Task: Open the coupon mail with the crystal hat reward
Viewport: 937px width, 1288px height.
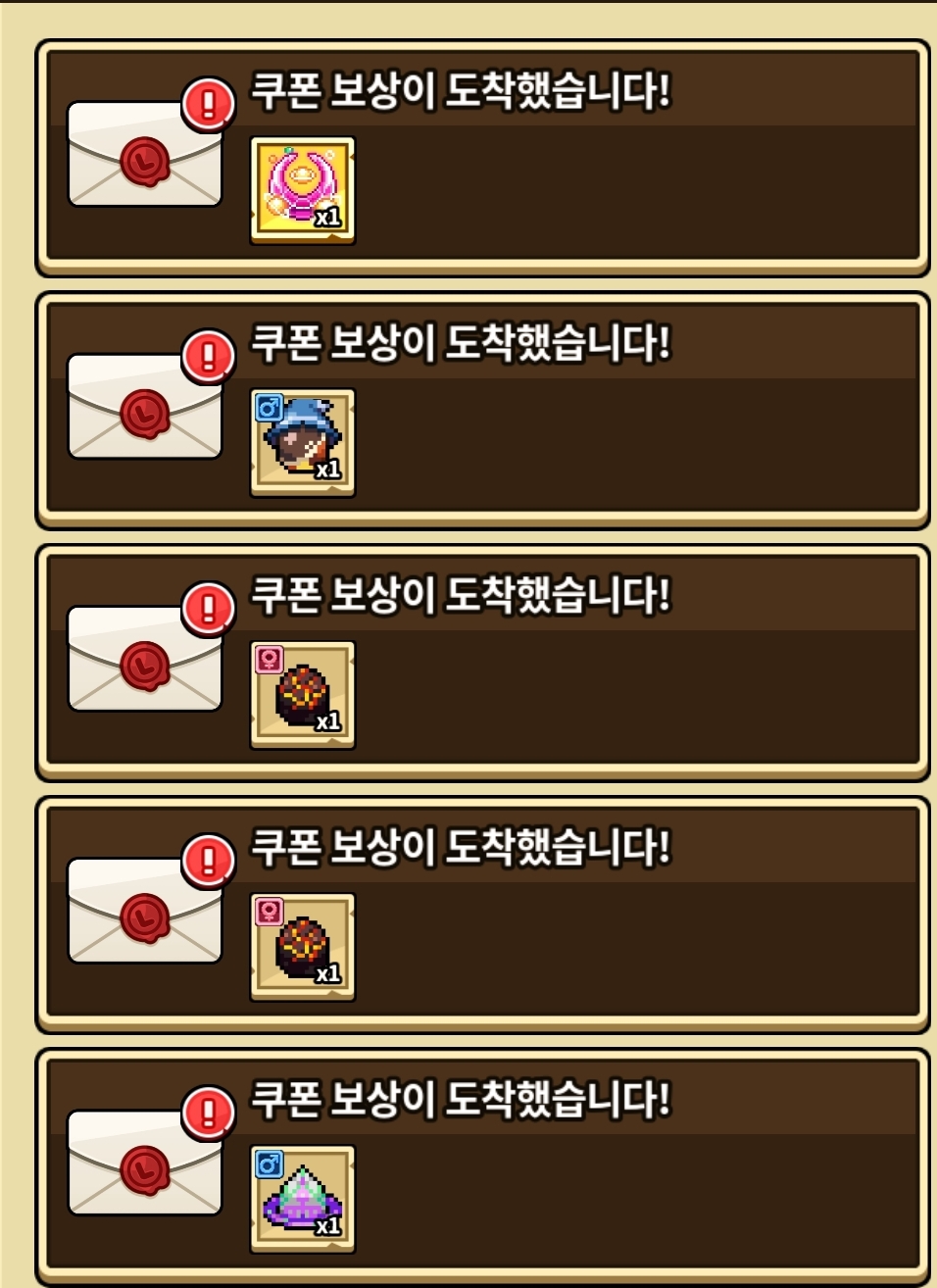Action: coord(145,1164)
